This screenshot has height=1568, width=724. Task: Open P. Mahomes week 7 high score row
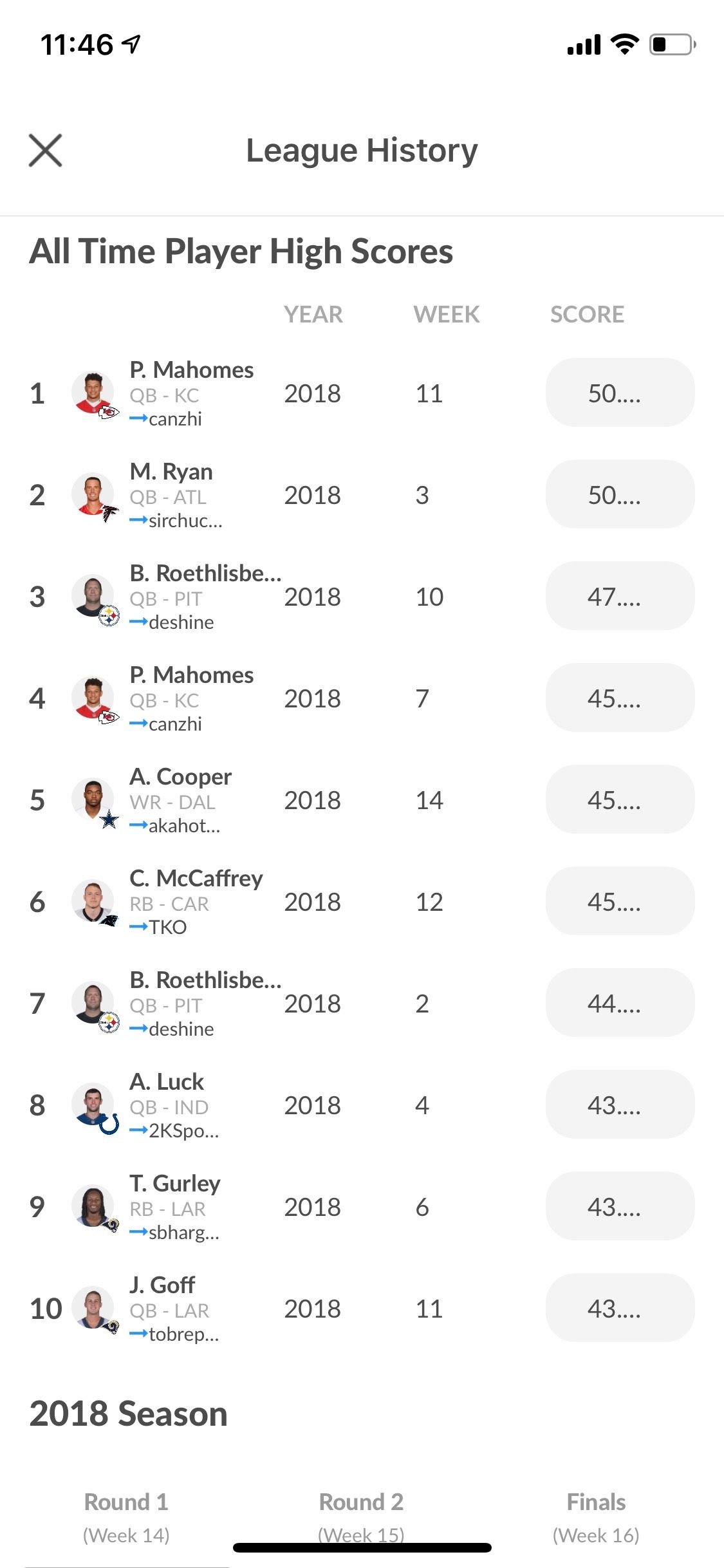coord(360,698)
